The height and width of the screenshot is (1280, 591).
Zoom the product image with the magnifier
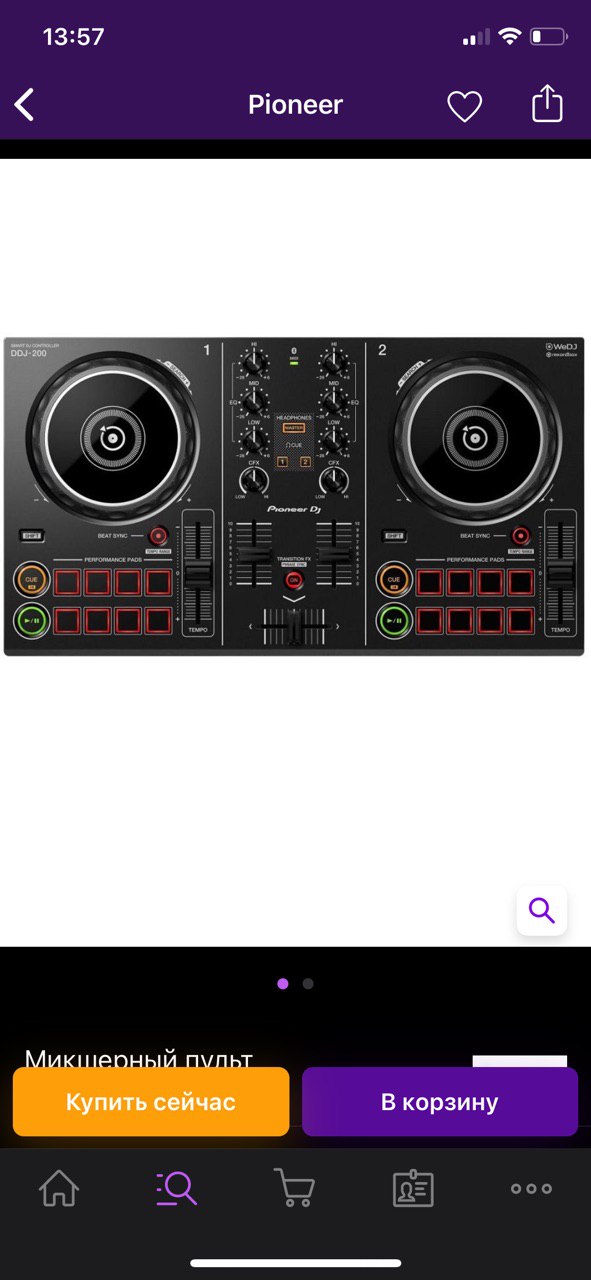pyautogui.click(x=541, y=910)
